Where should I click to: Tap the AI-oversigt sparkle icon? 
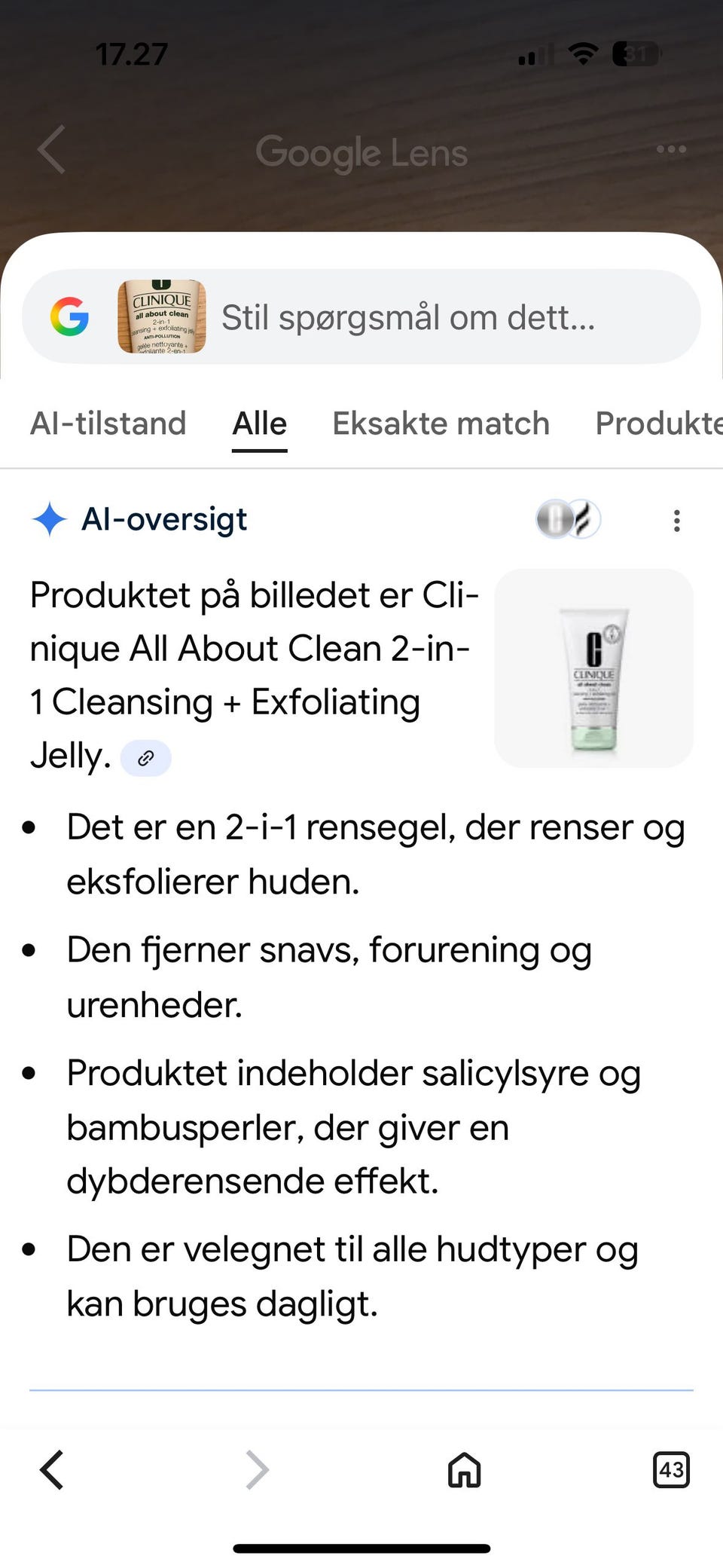tap(47, 519)
